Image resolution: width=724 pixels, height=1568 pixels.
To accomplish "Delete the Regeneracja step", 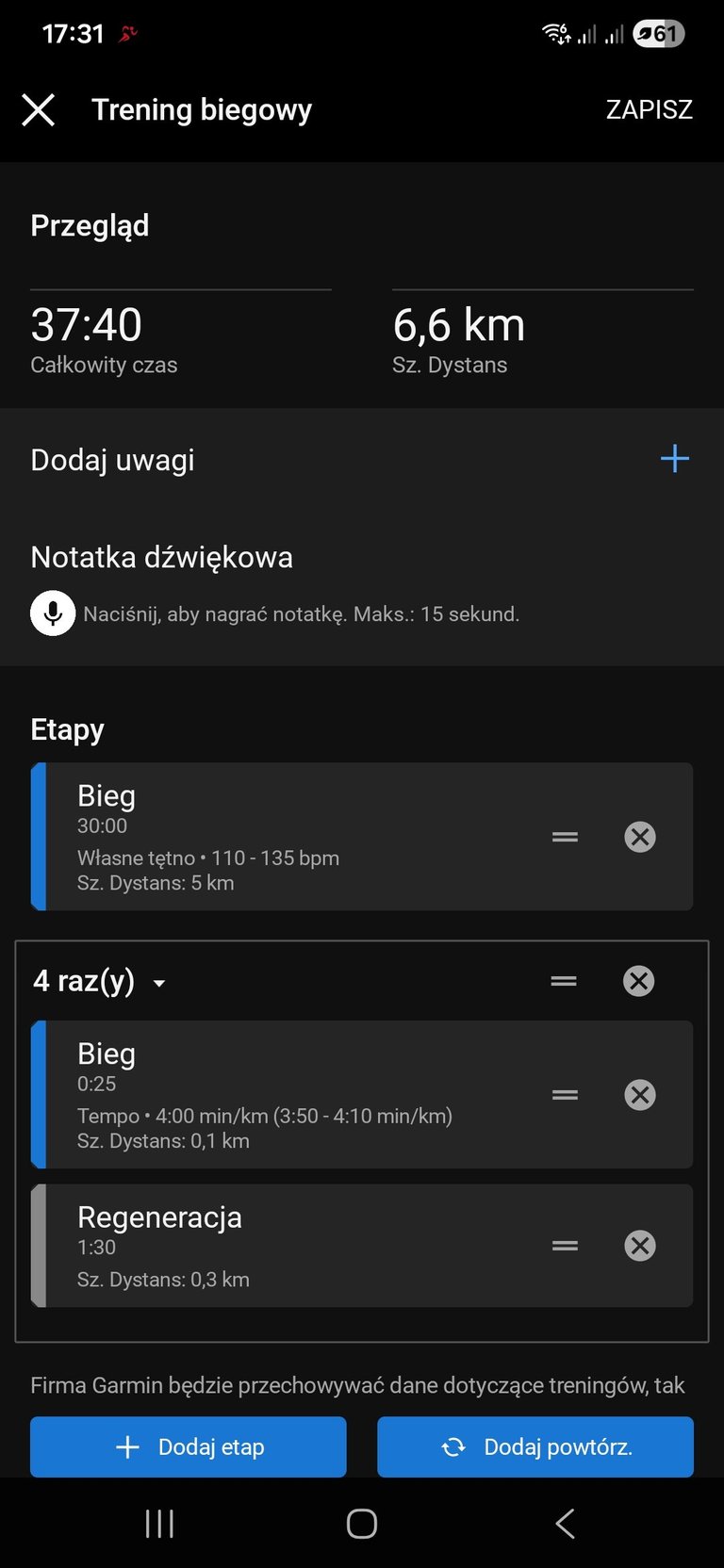I will [x=639, y=1246].
